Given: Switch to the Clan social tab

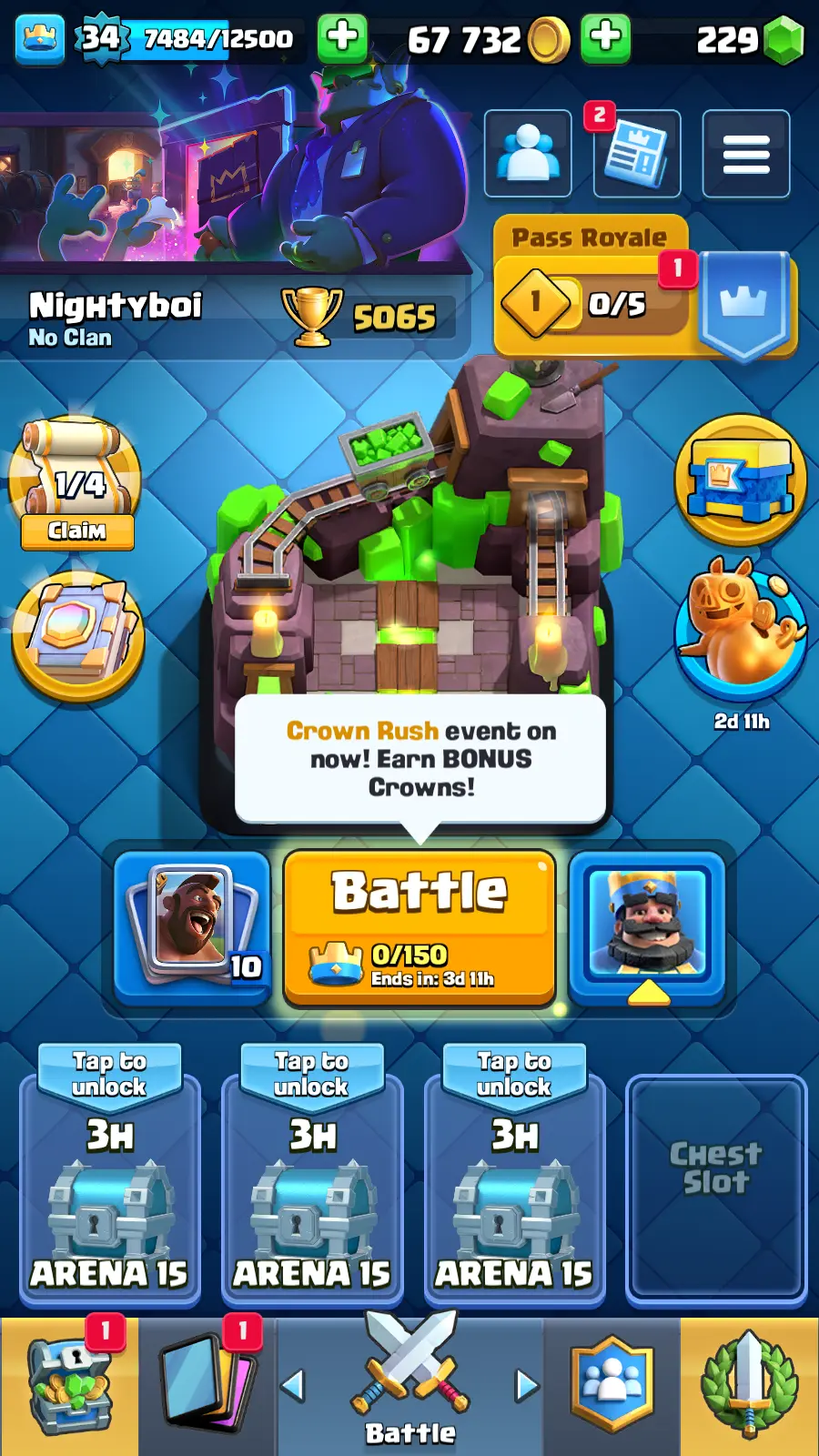Looking at the screenshot, I should point(612,1386).
